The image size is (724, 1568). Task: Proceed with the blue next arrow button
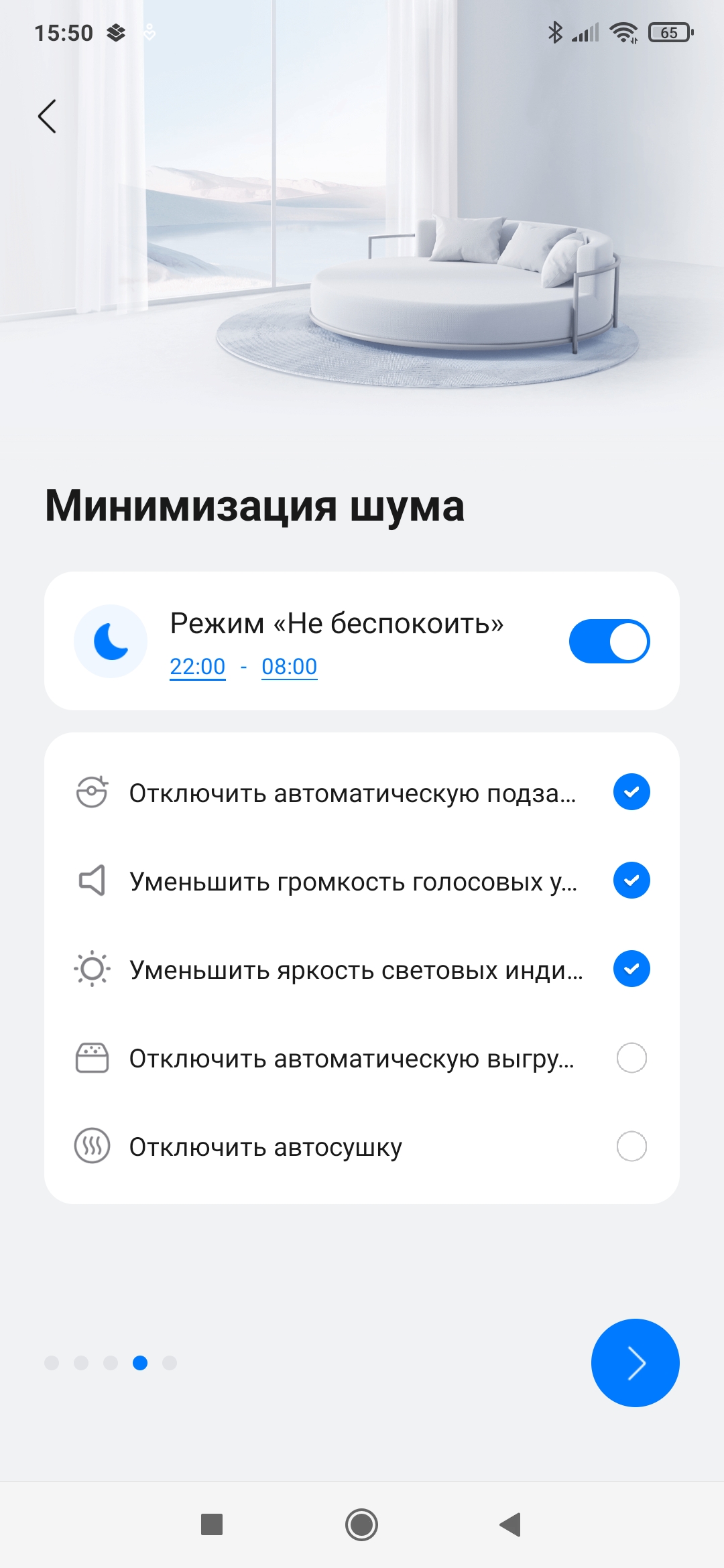point(635,1363)
